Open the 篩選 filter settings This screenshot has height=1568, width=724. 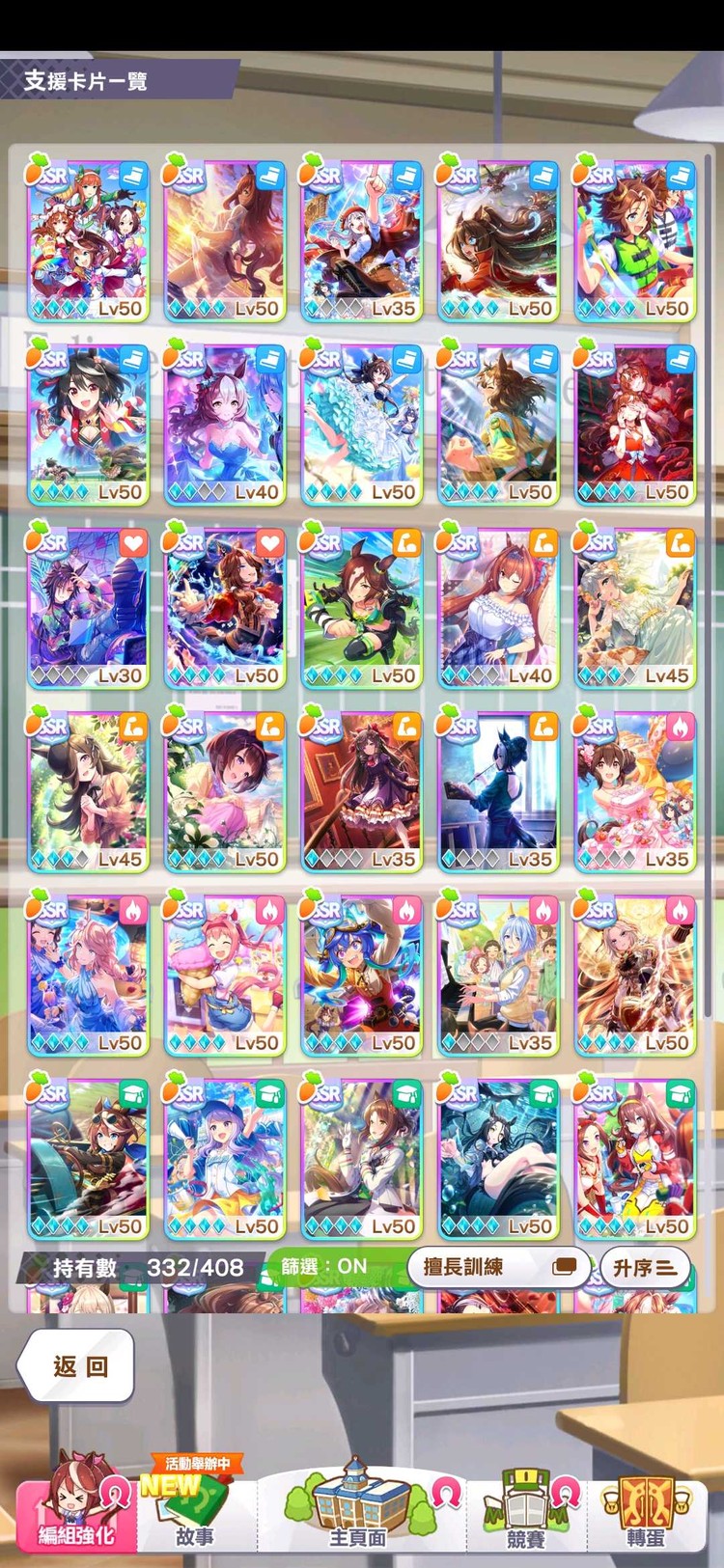(324, 1266)
